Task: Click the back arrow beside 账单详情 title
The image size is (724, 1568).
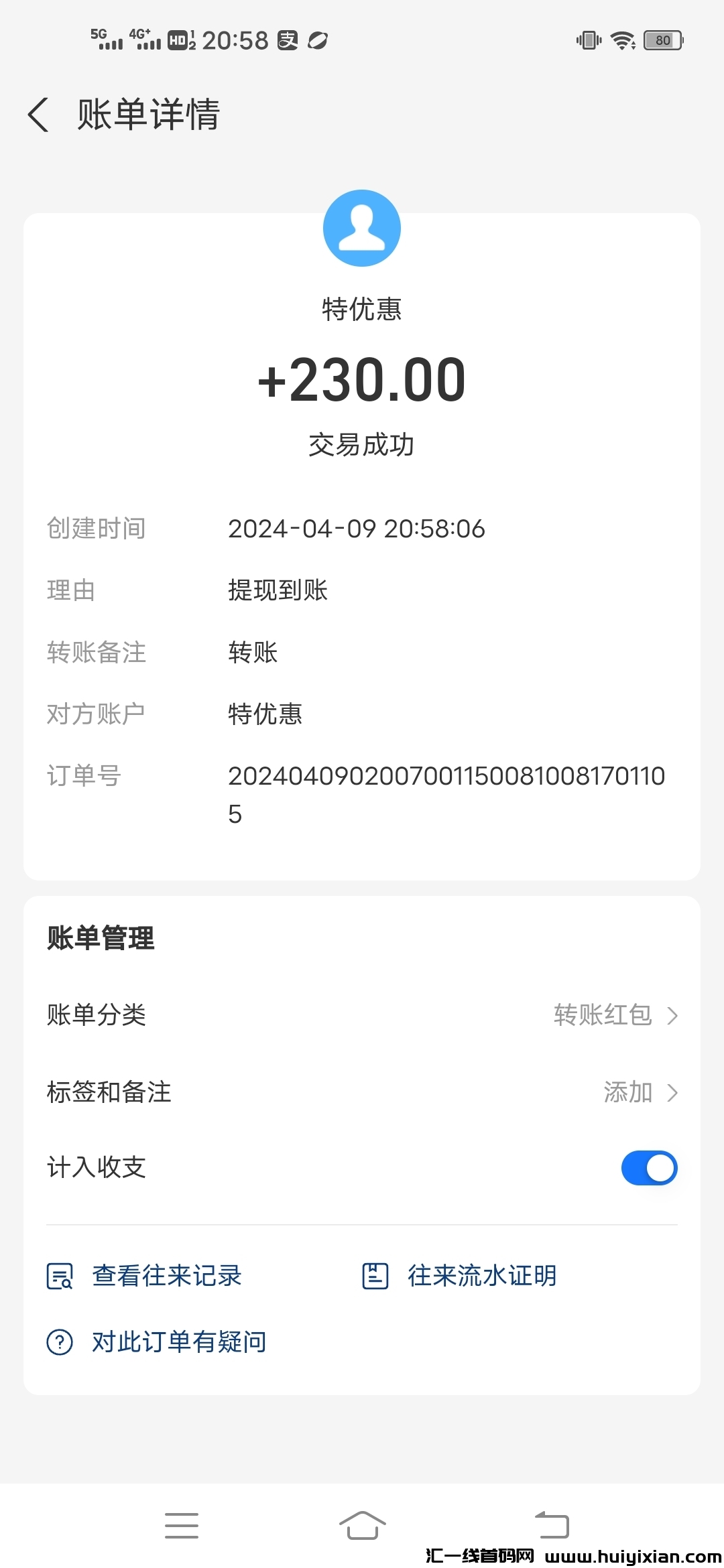Action: pyautogui.click(x=38, y=115)
